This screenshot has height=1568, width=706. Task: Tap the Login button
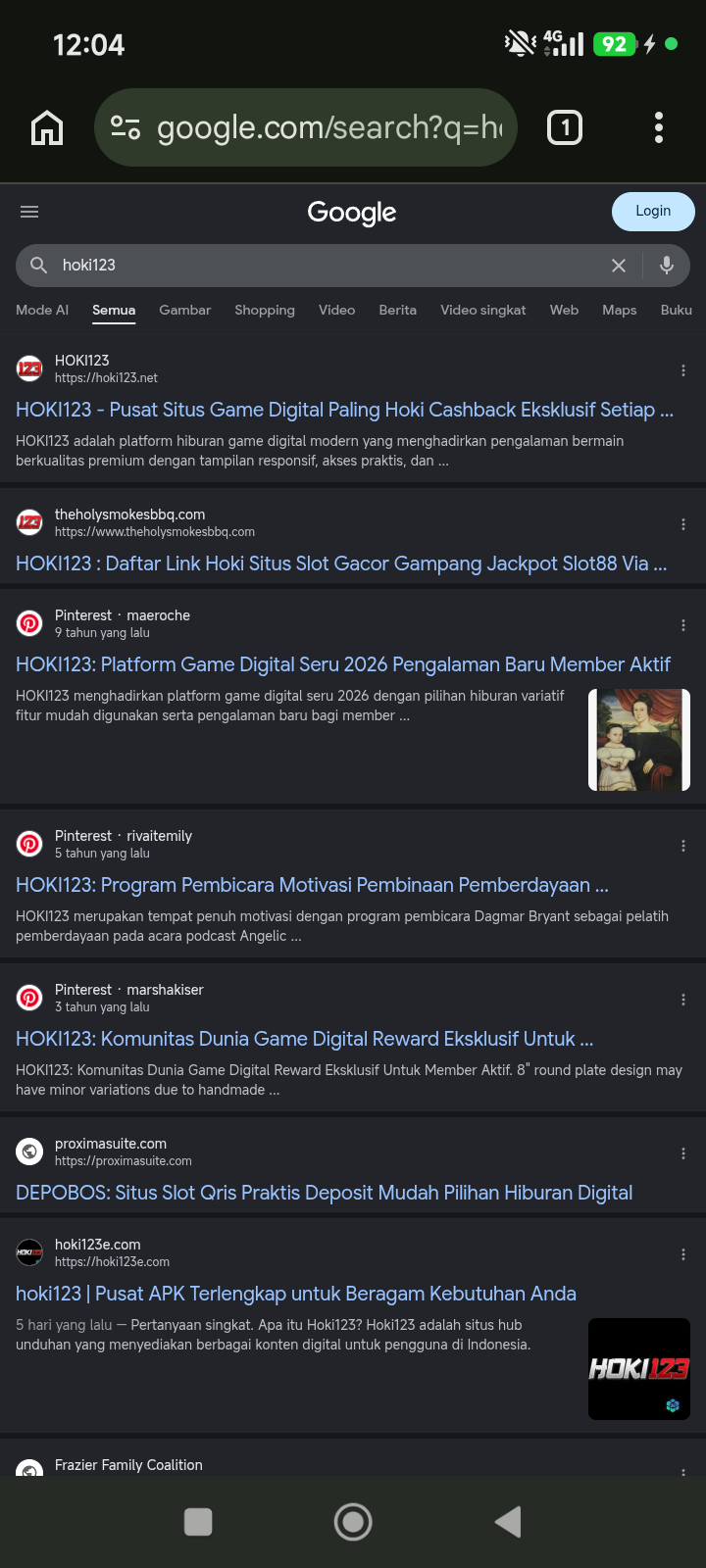pyautogui.click(x=653, y=211)
